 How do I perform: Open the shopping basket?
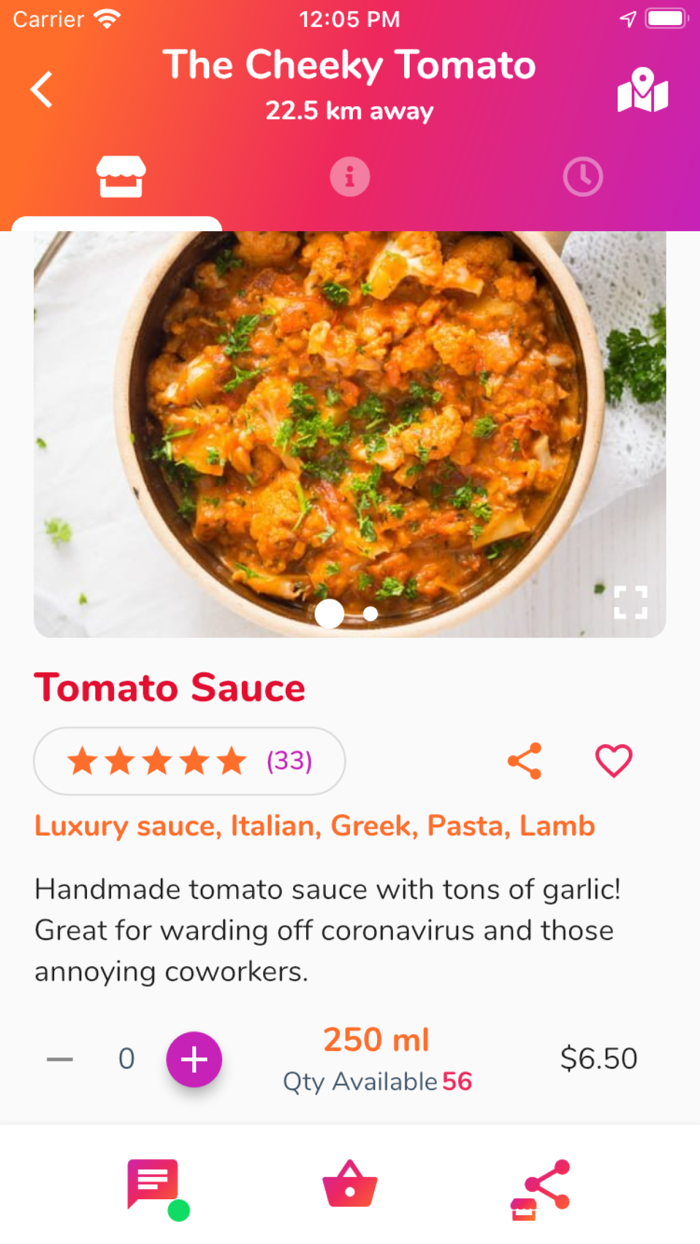pyautogui.click(x=350, y=1185)
